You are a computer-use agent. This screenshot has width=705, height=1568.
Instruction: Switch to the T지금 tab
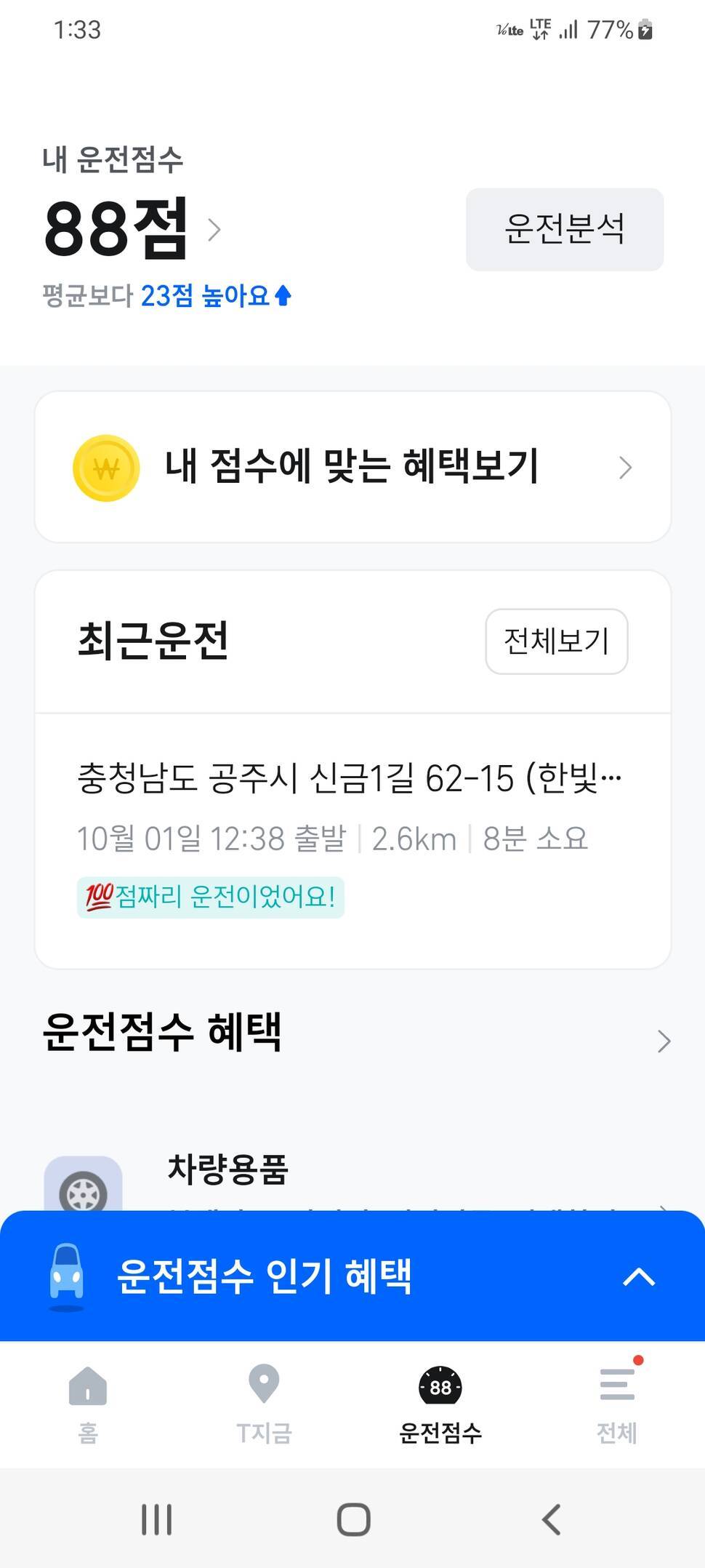point(264,1404)
